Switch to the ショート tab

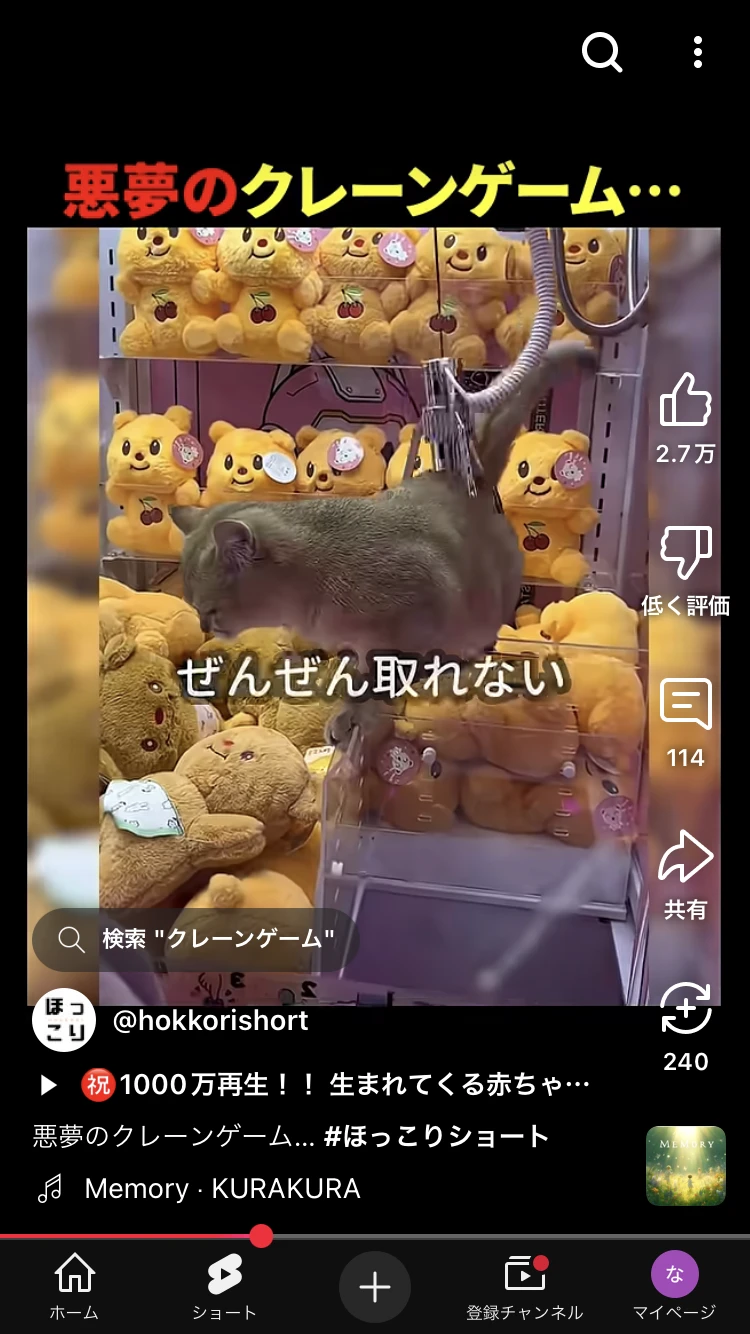[x=224, y=1287]
